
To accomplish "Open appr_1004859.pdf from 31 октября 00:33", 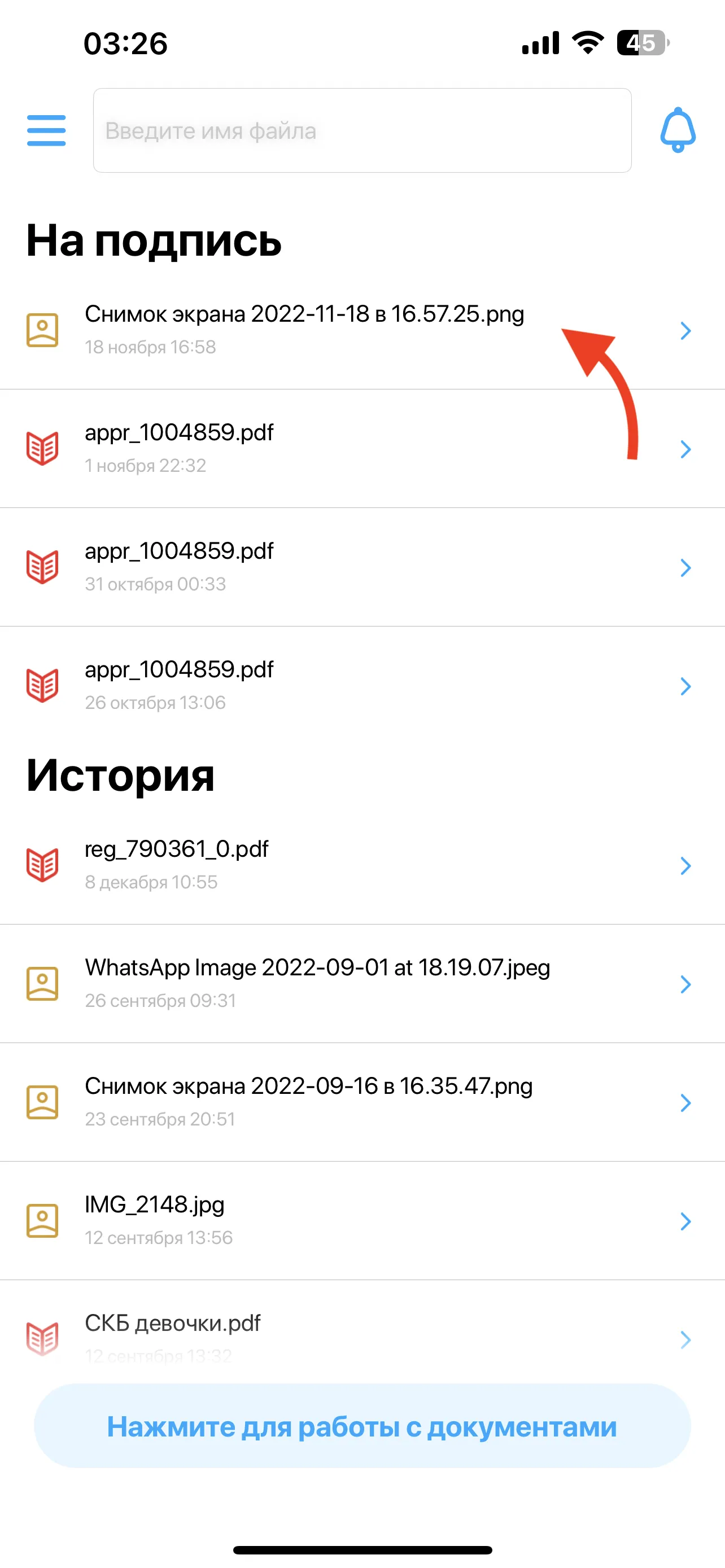I will click(362, 567).
